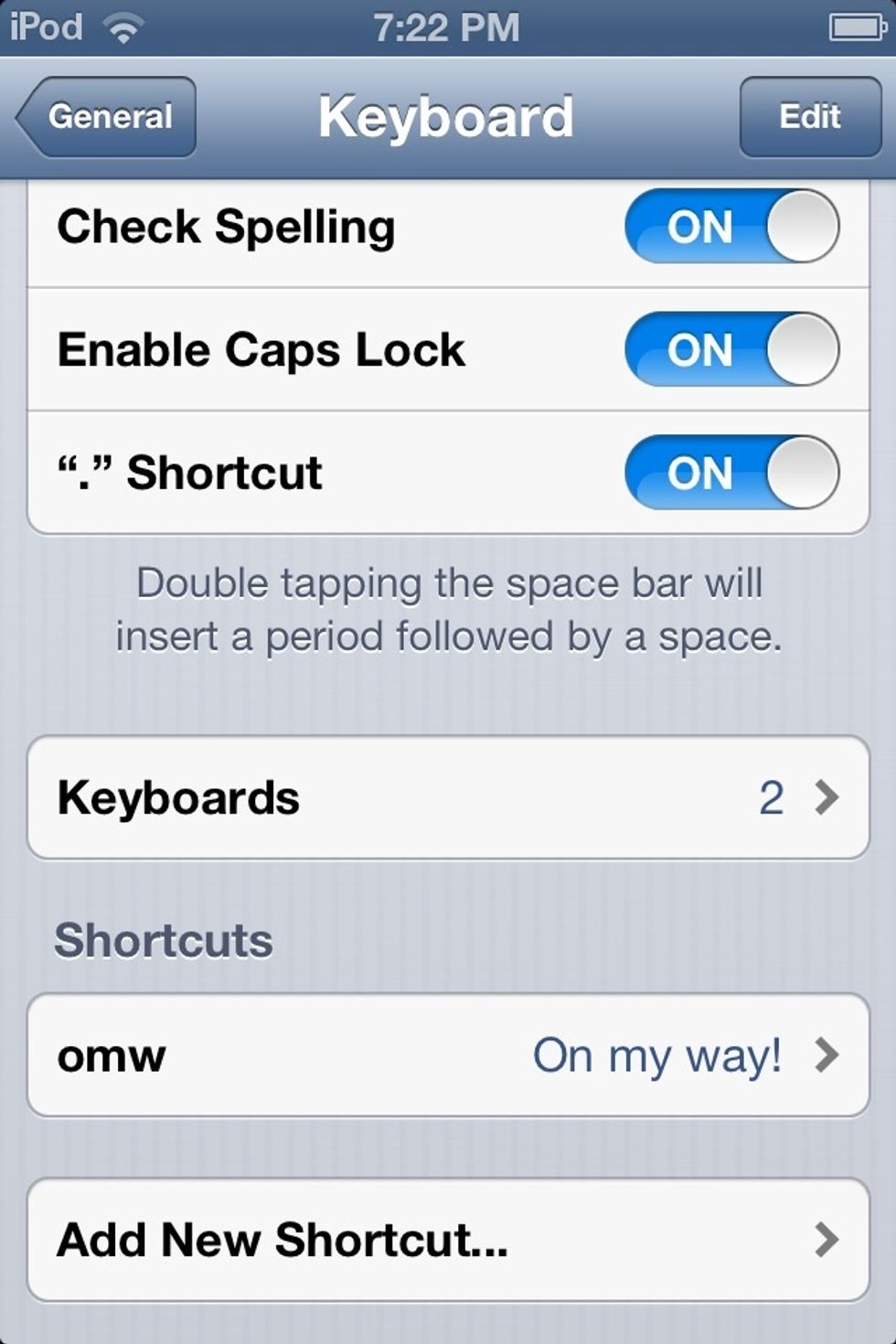Viewport: 896px width, 1344px height.
Task: Disable Enable Caps Lock
Action: pos(731,349)
